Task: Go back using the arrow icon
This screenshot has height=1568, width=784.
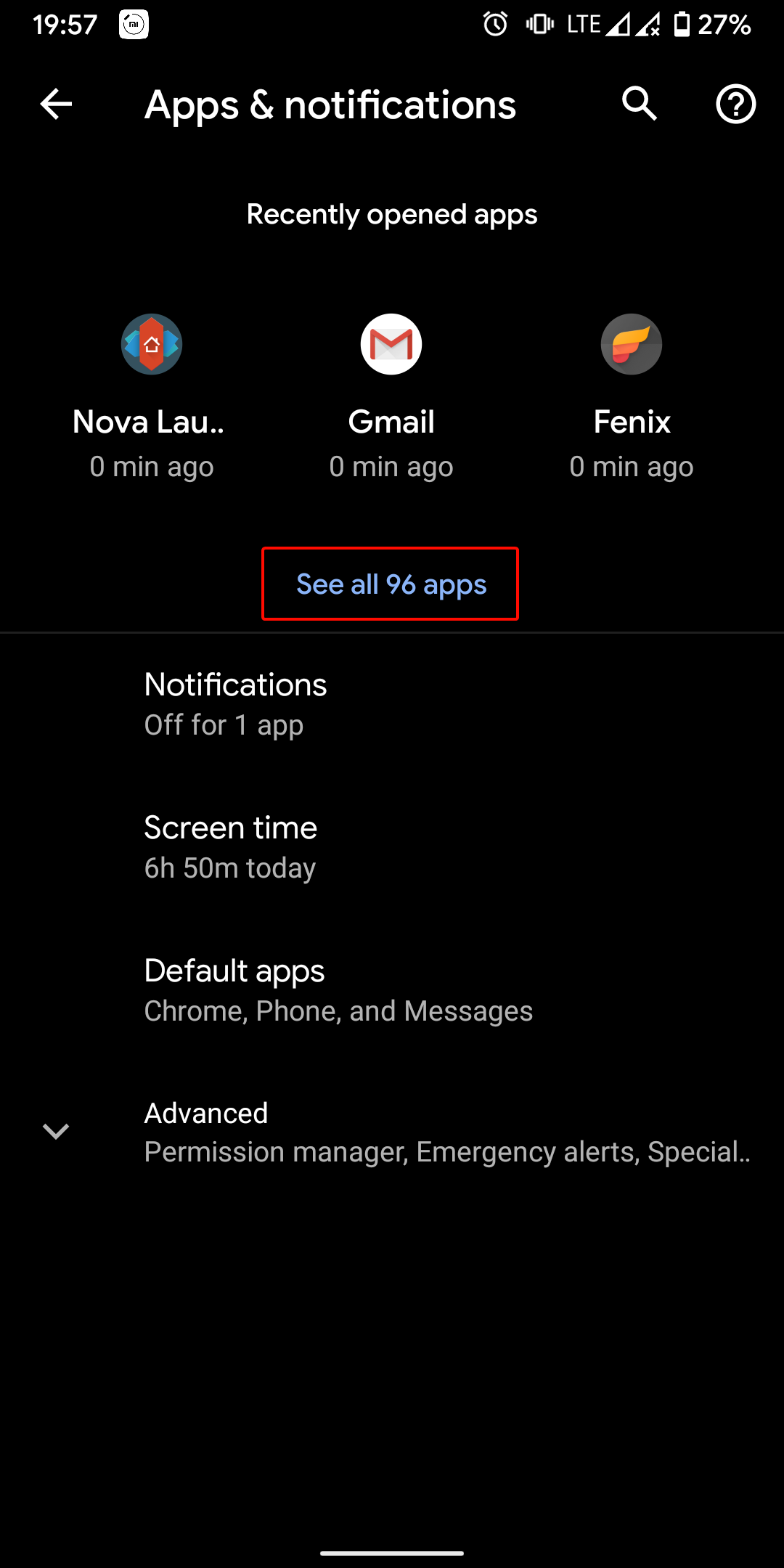Action: click(x=56, y=105)
